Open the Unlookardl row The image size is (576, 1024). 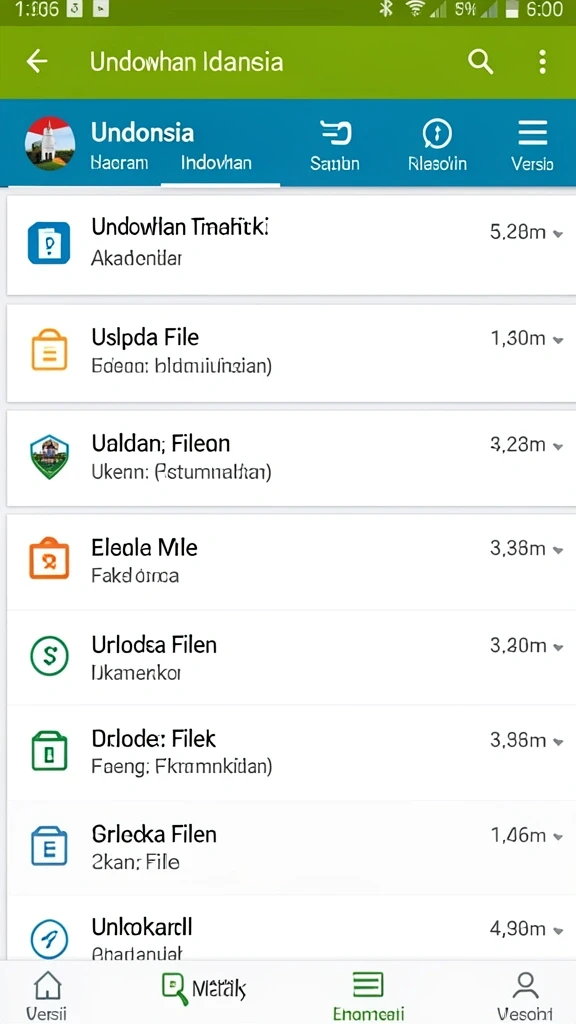point(288,928)
